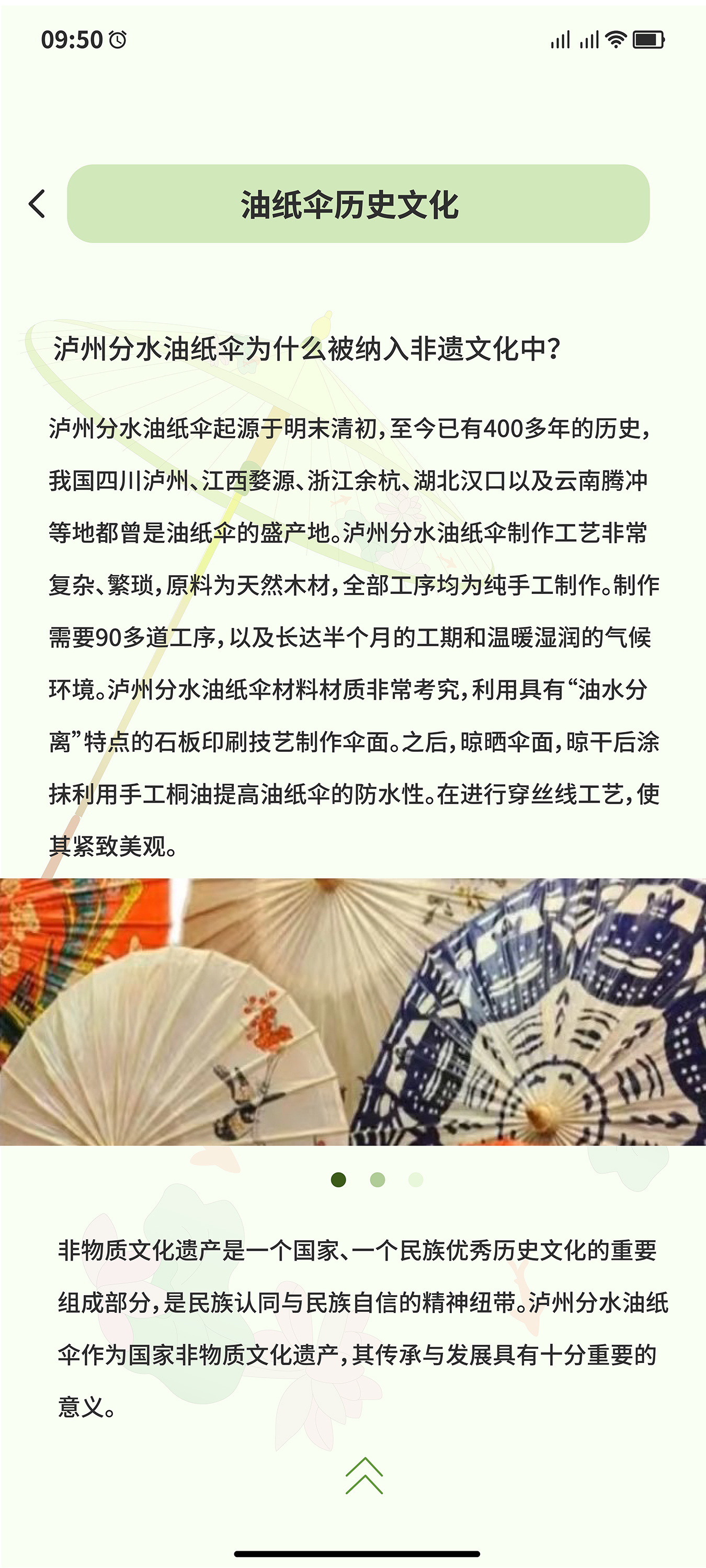
Task: Tap the double-chevron scroll-to-top icon
Action: pos(364,1476)
